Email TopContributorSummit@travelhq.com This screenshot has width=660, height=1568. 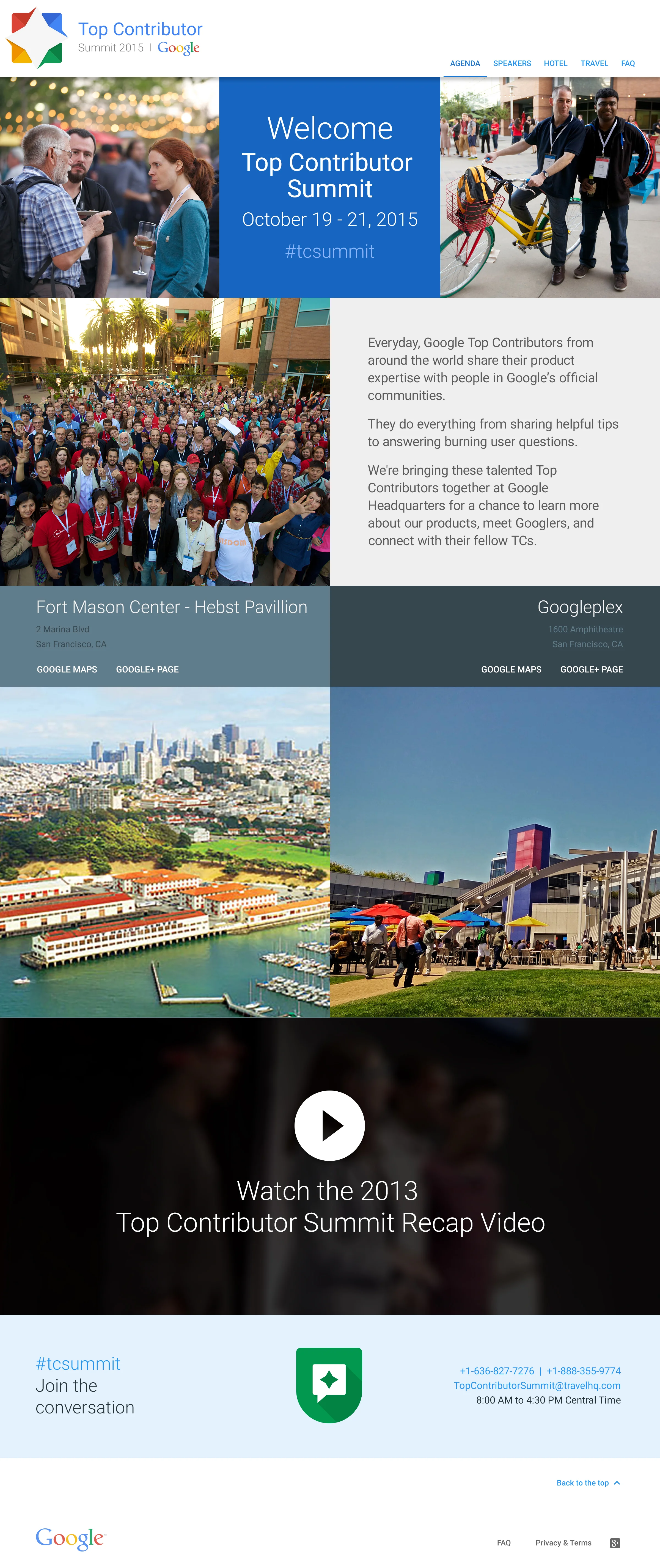pyautogui.click(x=537, y=1385)
